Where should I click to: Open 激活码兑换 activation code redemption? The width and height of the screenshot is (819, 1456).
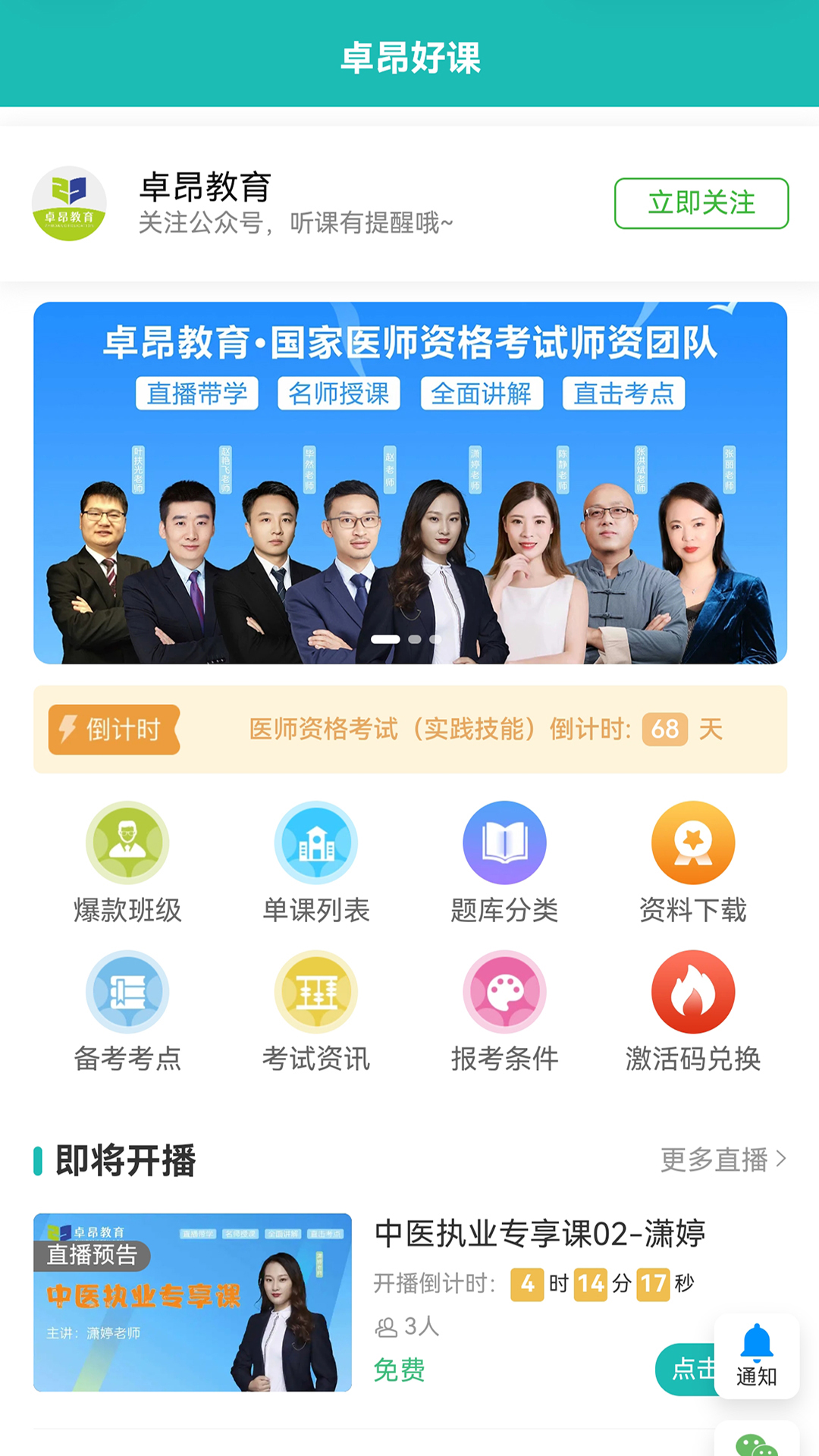pos(693,1011)
